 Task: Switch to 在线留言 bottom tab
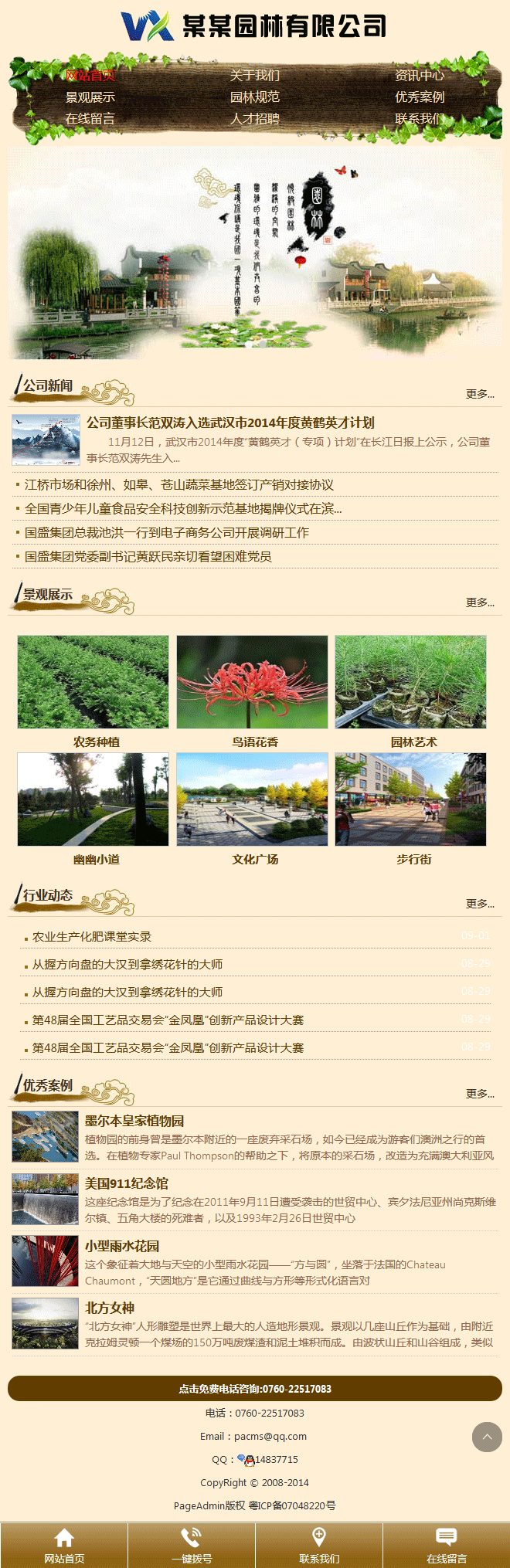446,1545
